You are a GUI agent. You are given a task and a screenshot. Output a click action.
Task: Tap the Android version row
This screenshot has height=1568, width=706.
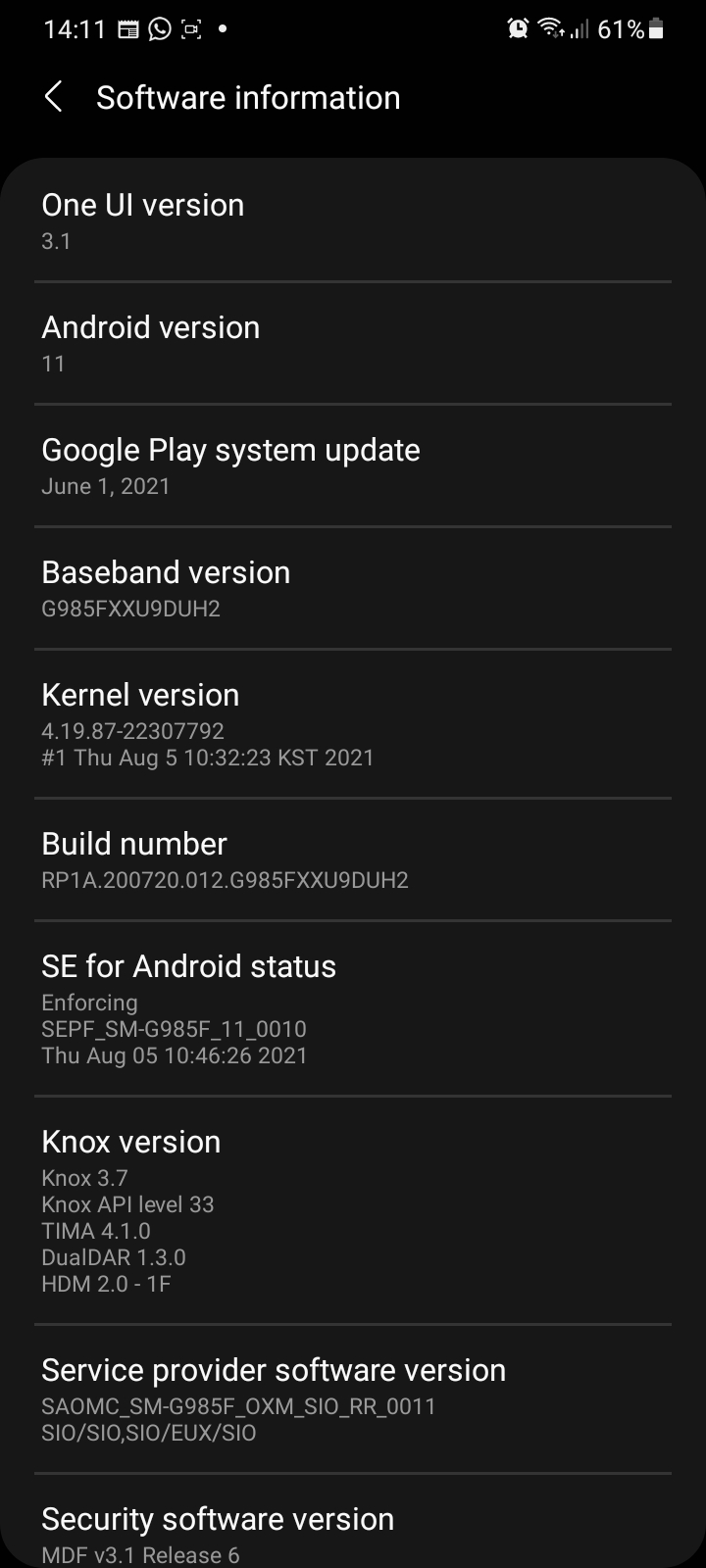click(x=353, y=343)
